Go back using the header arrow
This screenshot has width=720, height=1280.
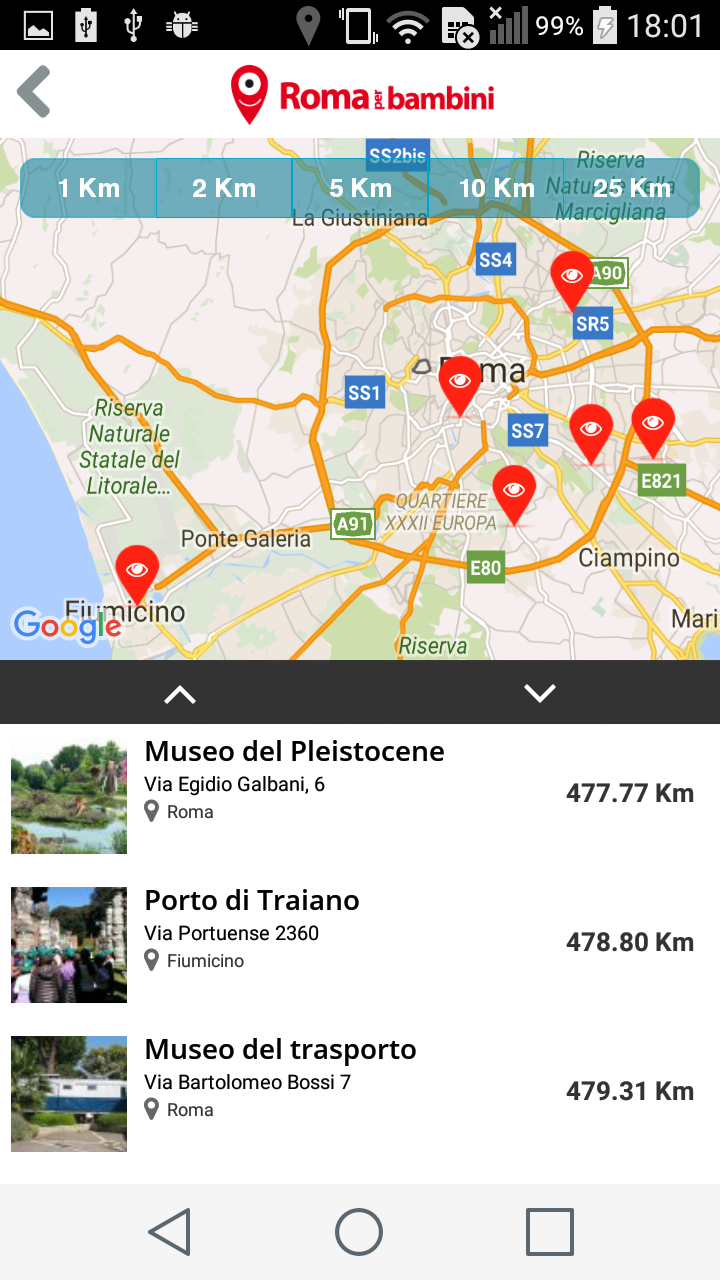pyautogui.click(x=34, y=93)
